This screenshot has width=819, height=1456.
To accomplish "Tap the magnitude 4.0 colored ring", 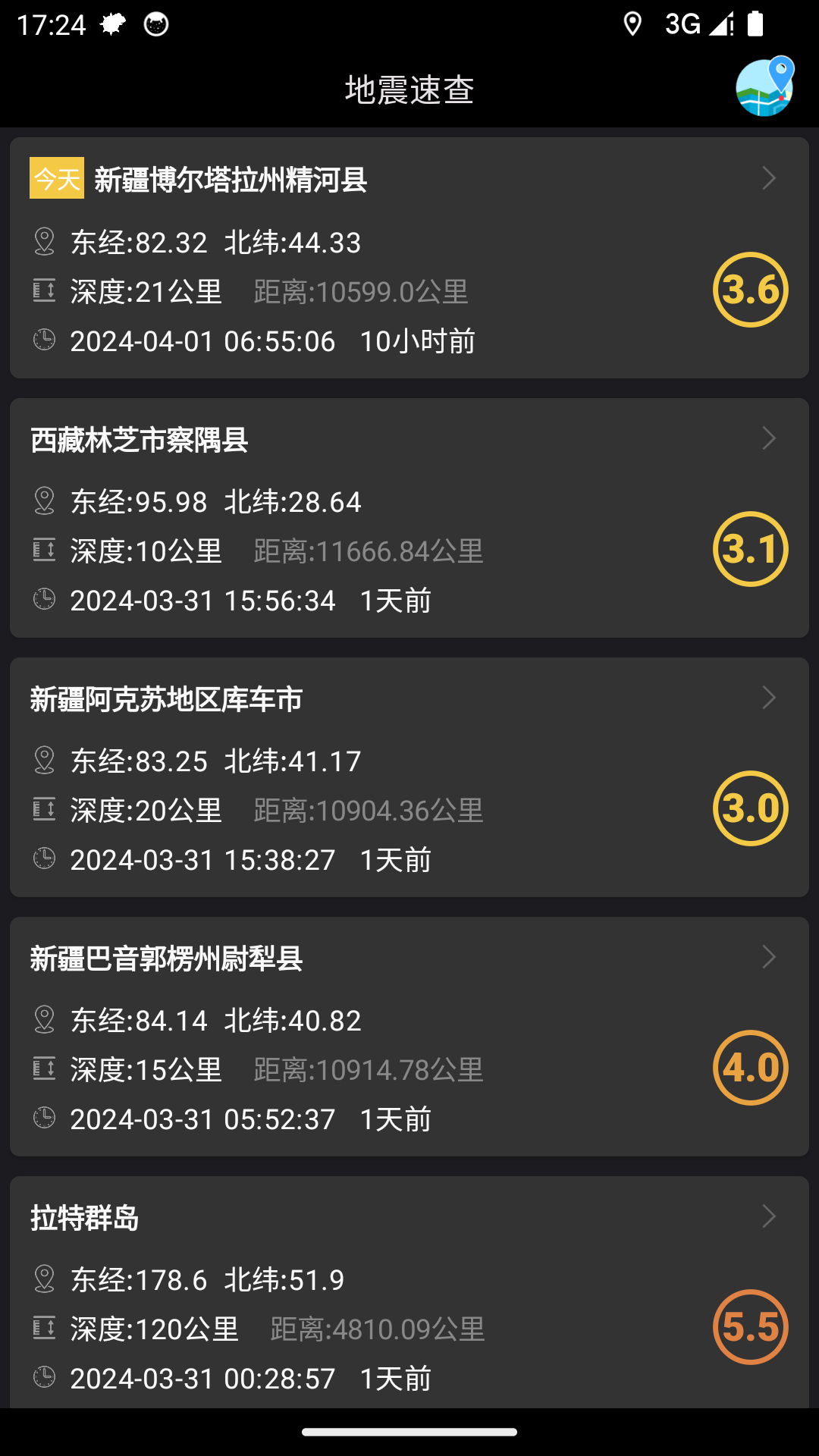I will point(750,1067).
